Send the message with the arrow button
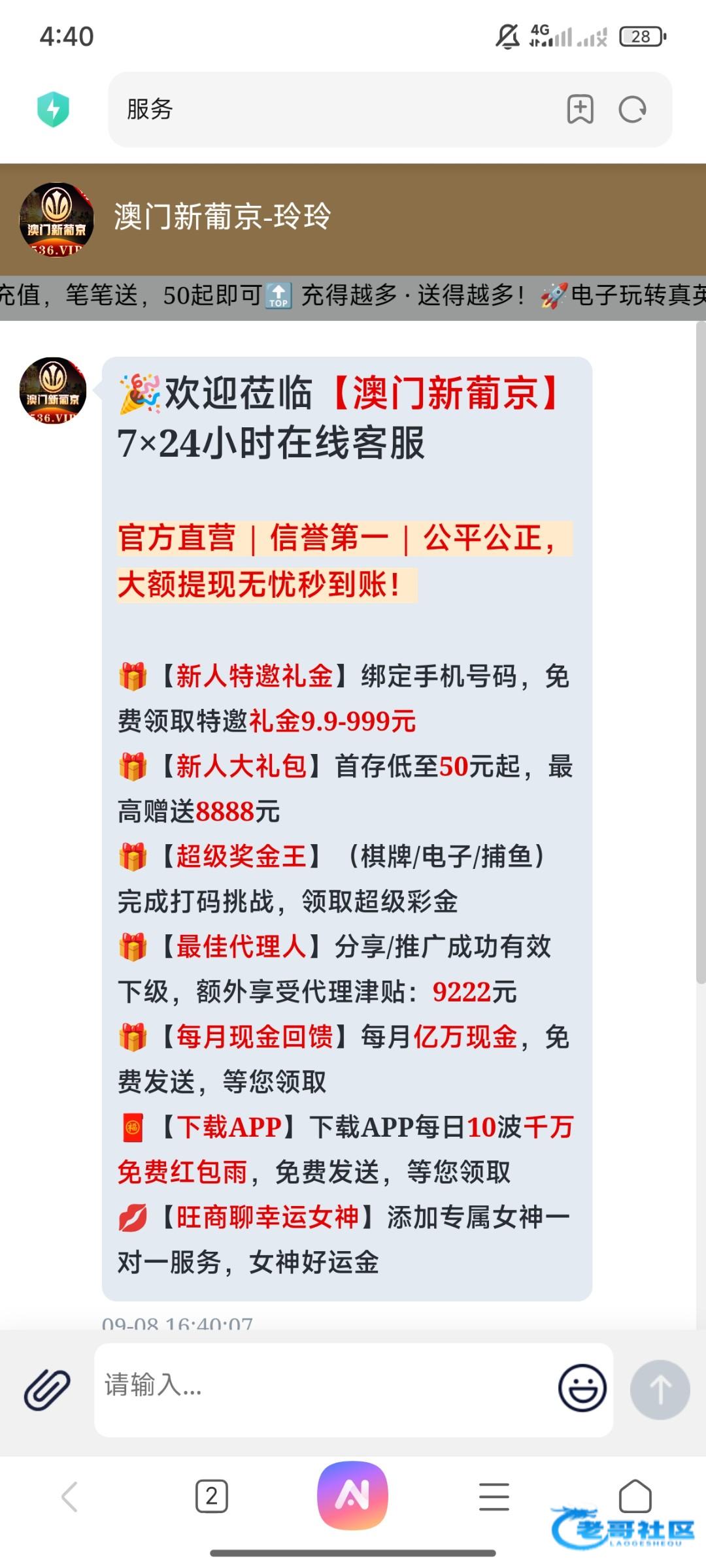The width and height of the screenshot is (706, 1568). tap(660, 1389)
